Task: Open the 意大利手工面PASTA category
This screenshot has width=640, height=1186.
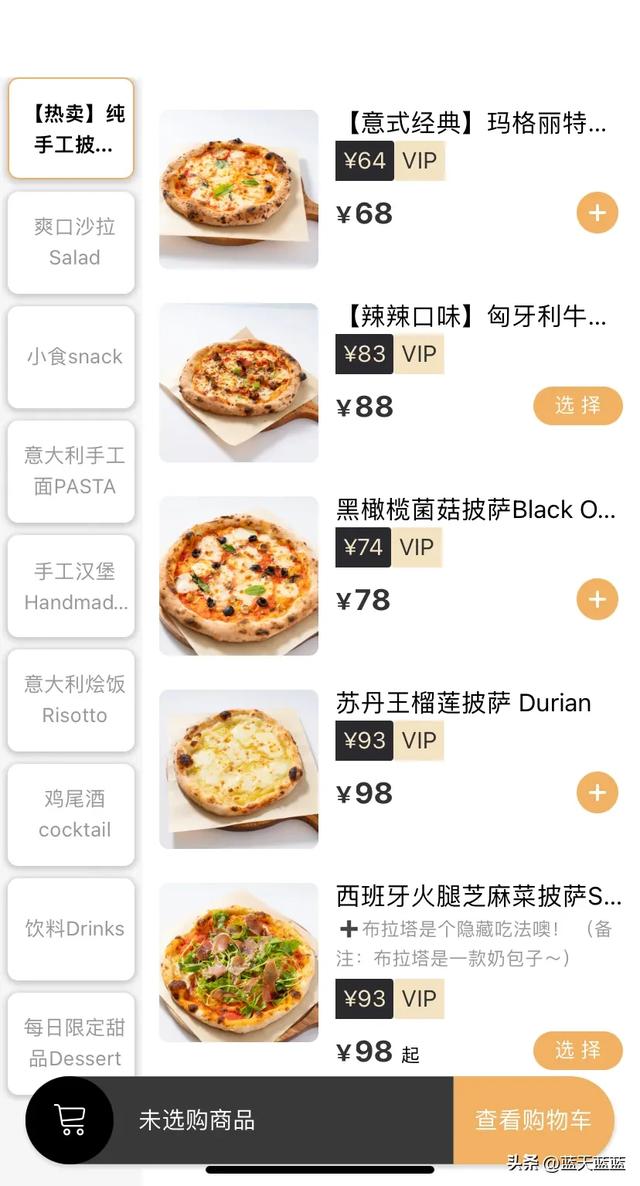Action: pyautogui.click(x=72, y=471)
